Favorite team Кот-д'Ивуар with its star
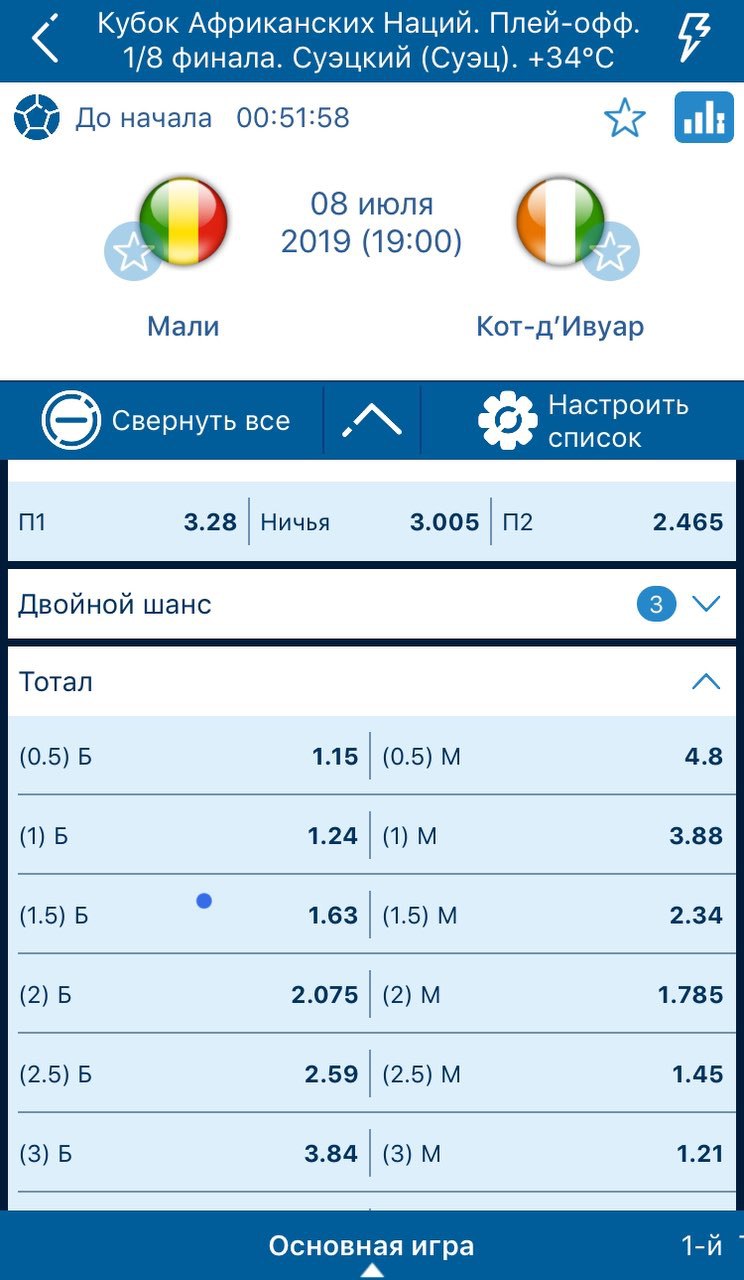 [610, 252]
